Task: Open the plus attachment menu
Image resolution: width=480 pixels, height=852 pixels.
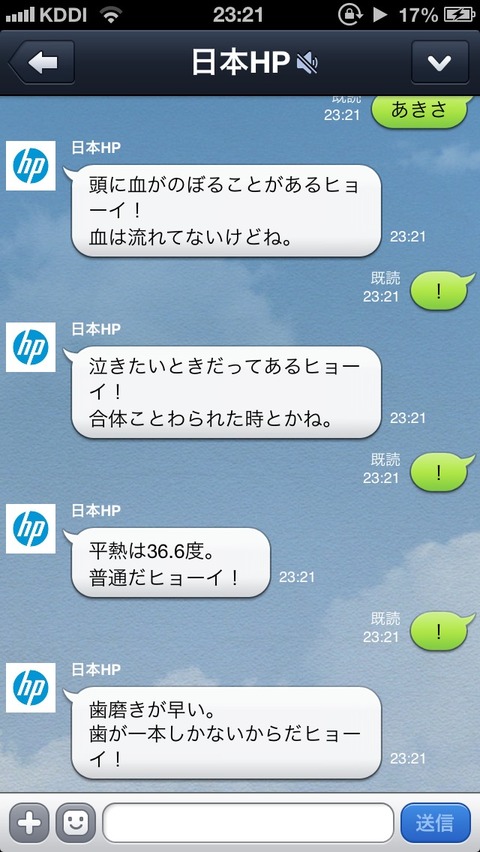Action: coord(29,823)
